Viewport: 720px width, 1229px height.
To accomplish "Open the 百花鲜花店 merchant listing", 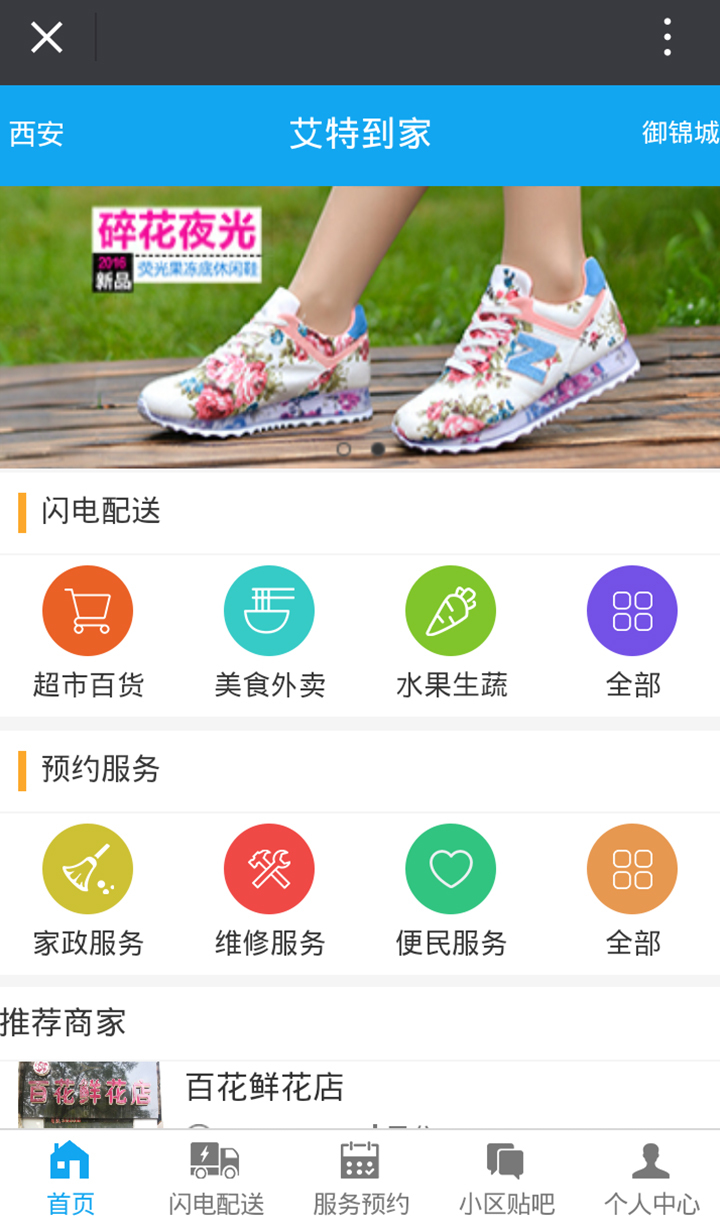I will (x=265, y=1090).
